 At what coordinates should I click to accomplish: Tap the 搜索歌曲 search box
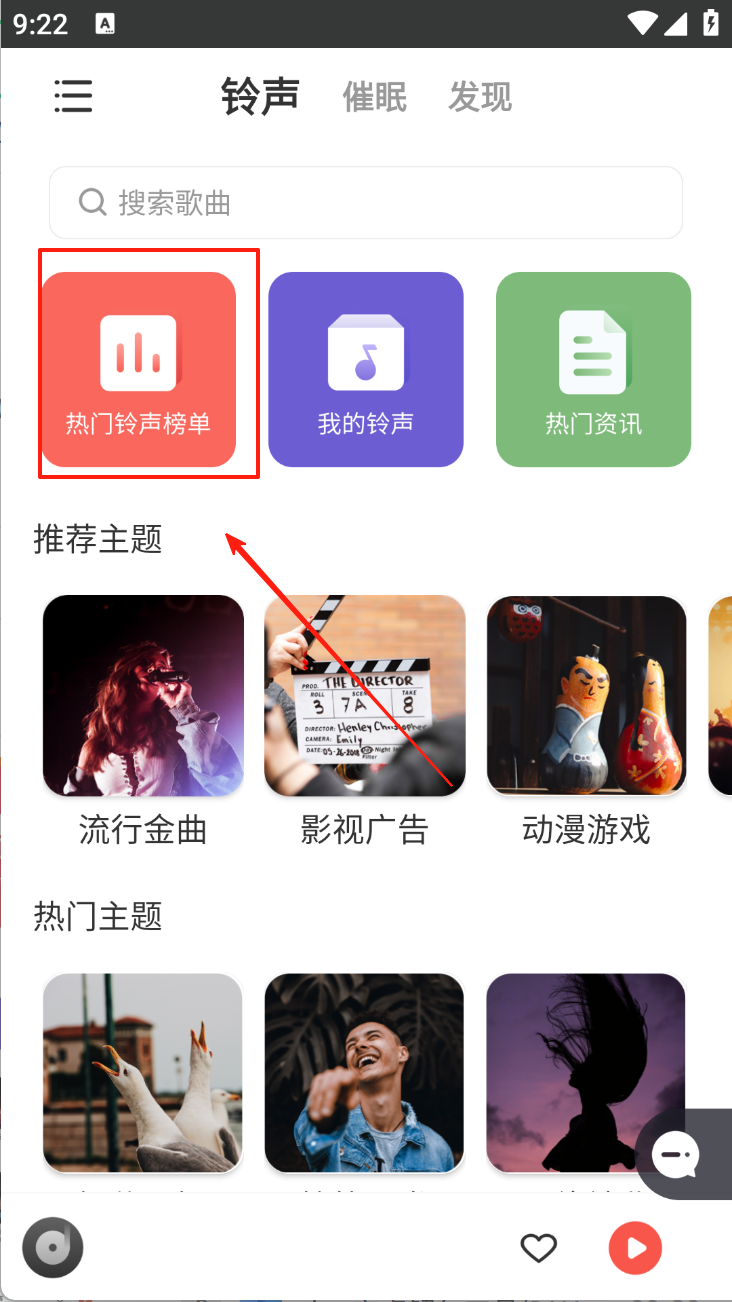pyautogui.click(x=366, y=203)
